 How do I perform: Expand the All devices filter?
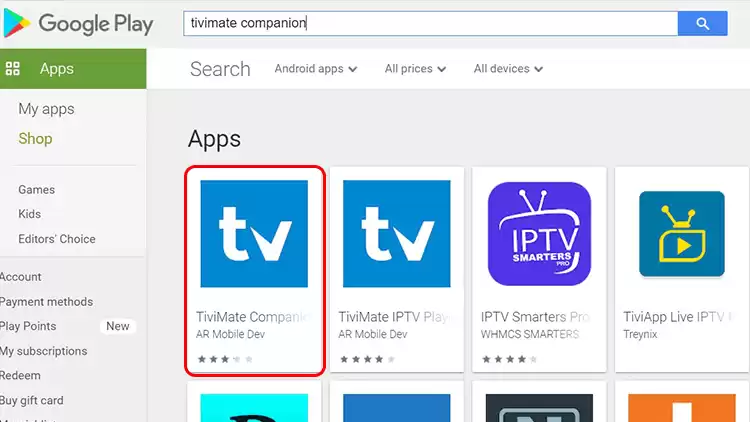click(508, 69)
